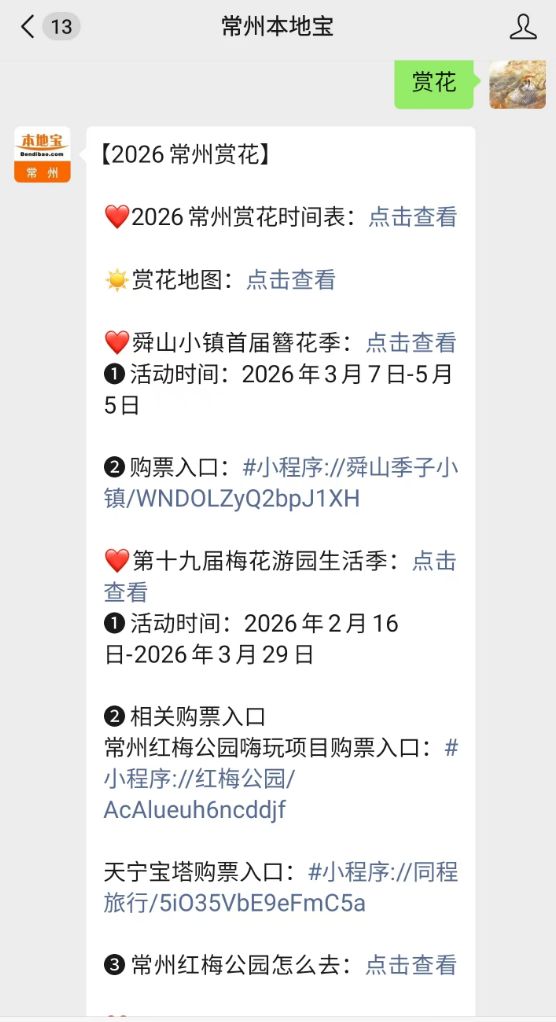556x1022 pixels.
Task: Open 点击查看 next to 赏花地图
Action: (x=291, y=280)
